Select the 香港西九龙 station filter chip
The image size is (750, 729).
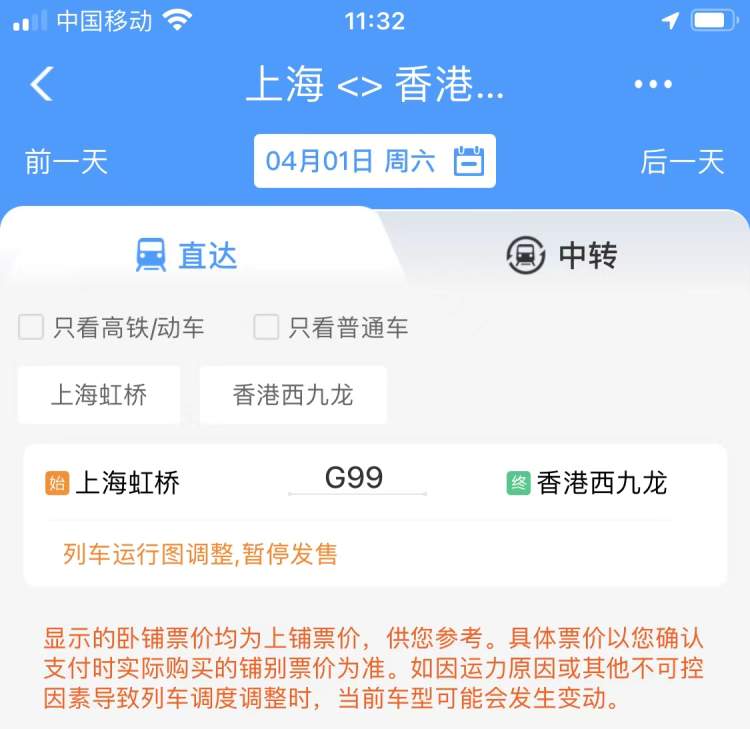pos(293,394)
